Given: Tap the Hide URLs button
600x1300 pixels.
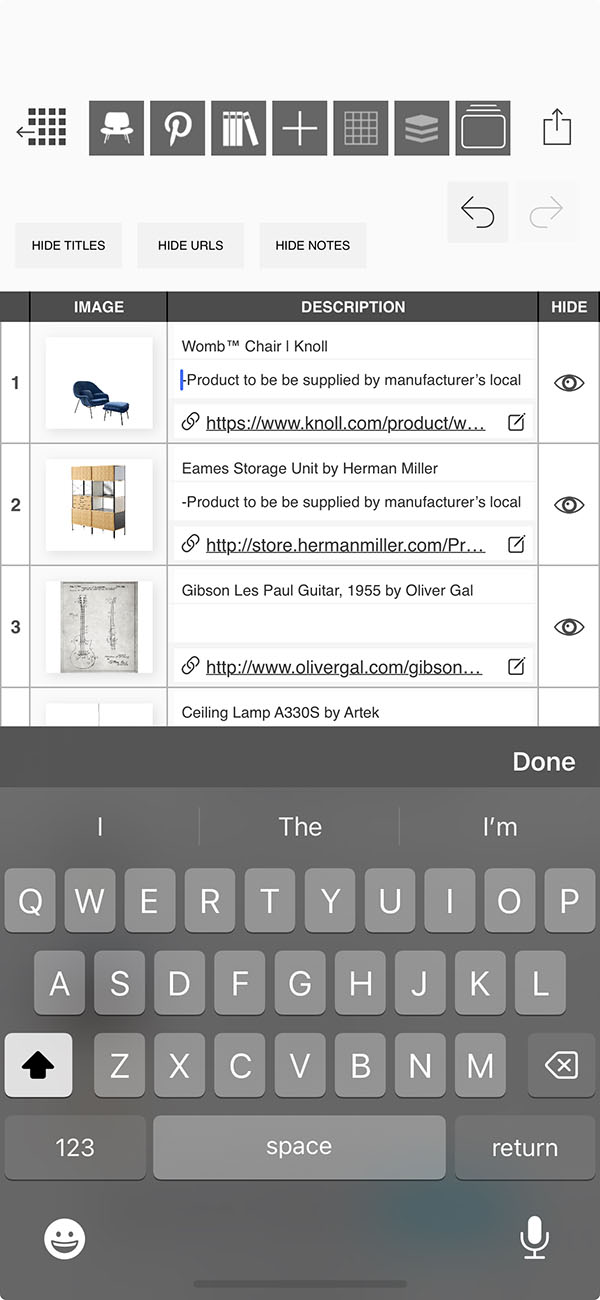Looking at the screenshot, I should click(x=191, y=245).
